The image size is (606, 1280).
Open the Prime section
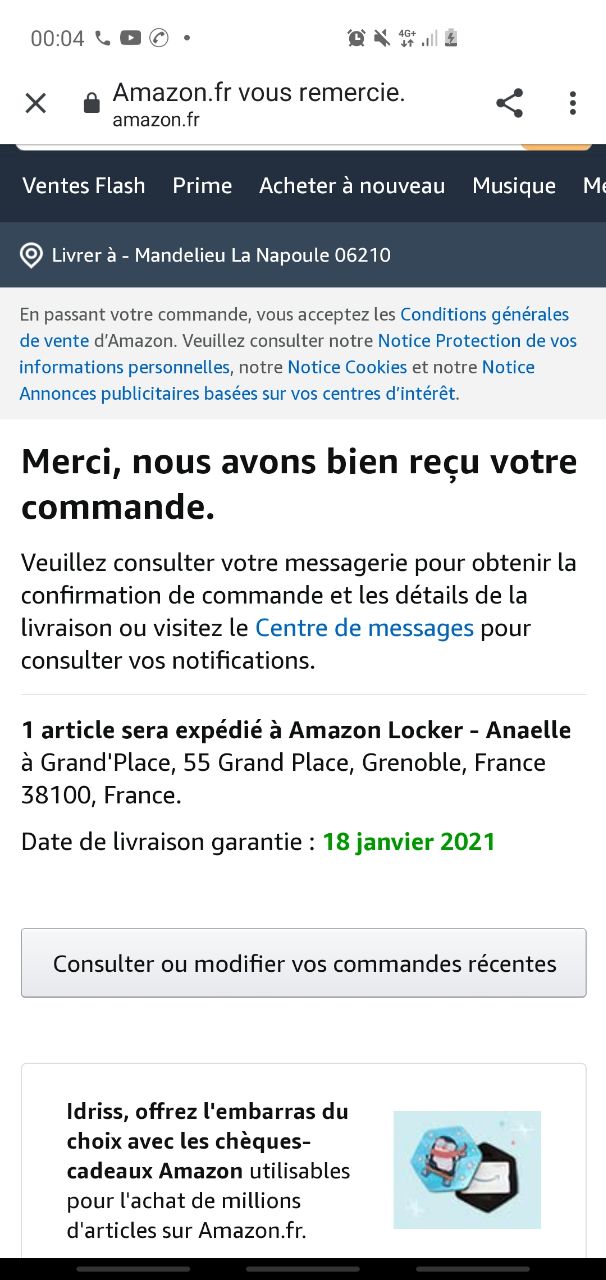202,186
